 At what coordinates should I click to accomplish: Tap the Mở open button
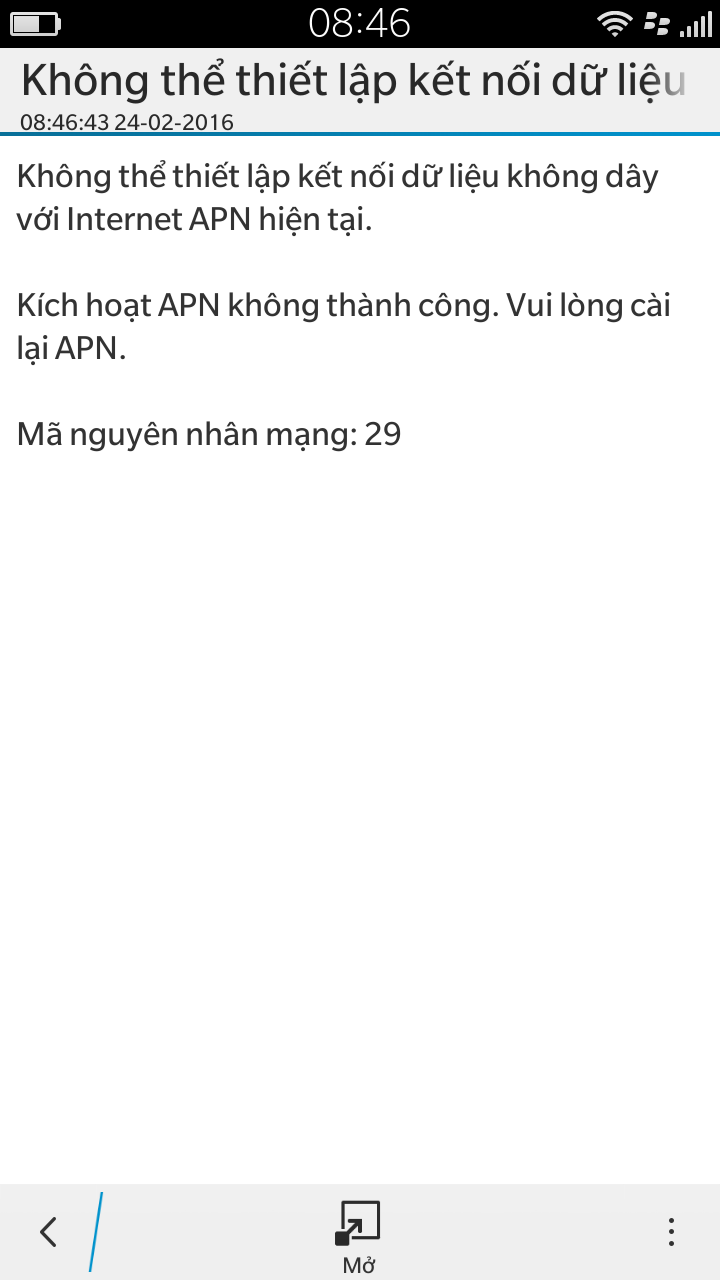[x=359, y=1237]
